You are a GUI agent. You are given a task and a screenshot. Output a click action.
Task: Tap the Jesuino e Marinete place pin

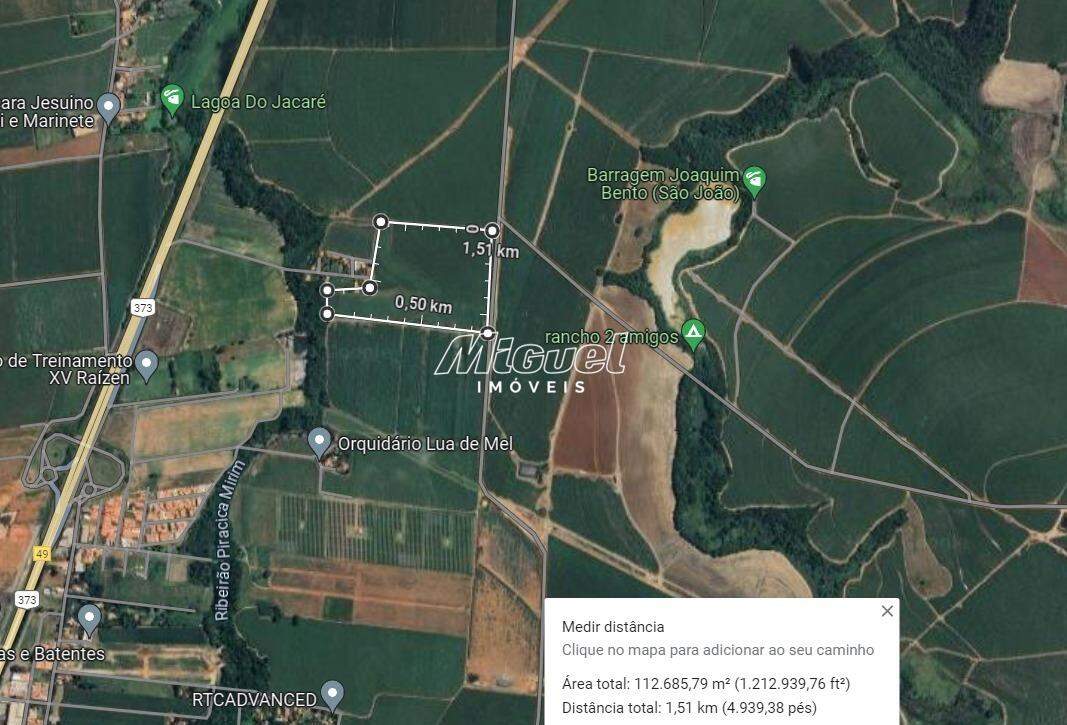click(108, 107)
